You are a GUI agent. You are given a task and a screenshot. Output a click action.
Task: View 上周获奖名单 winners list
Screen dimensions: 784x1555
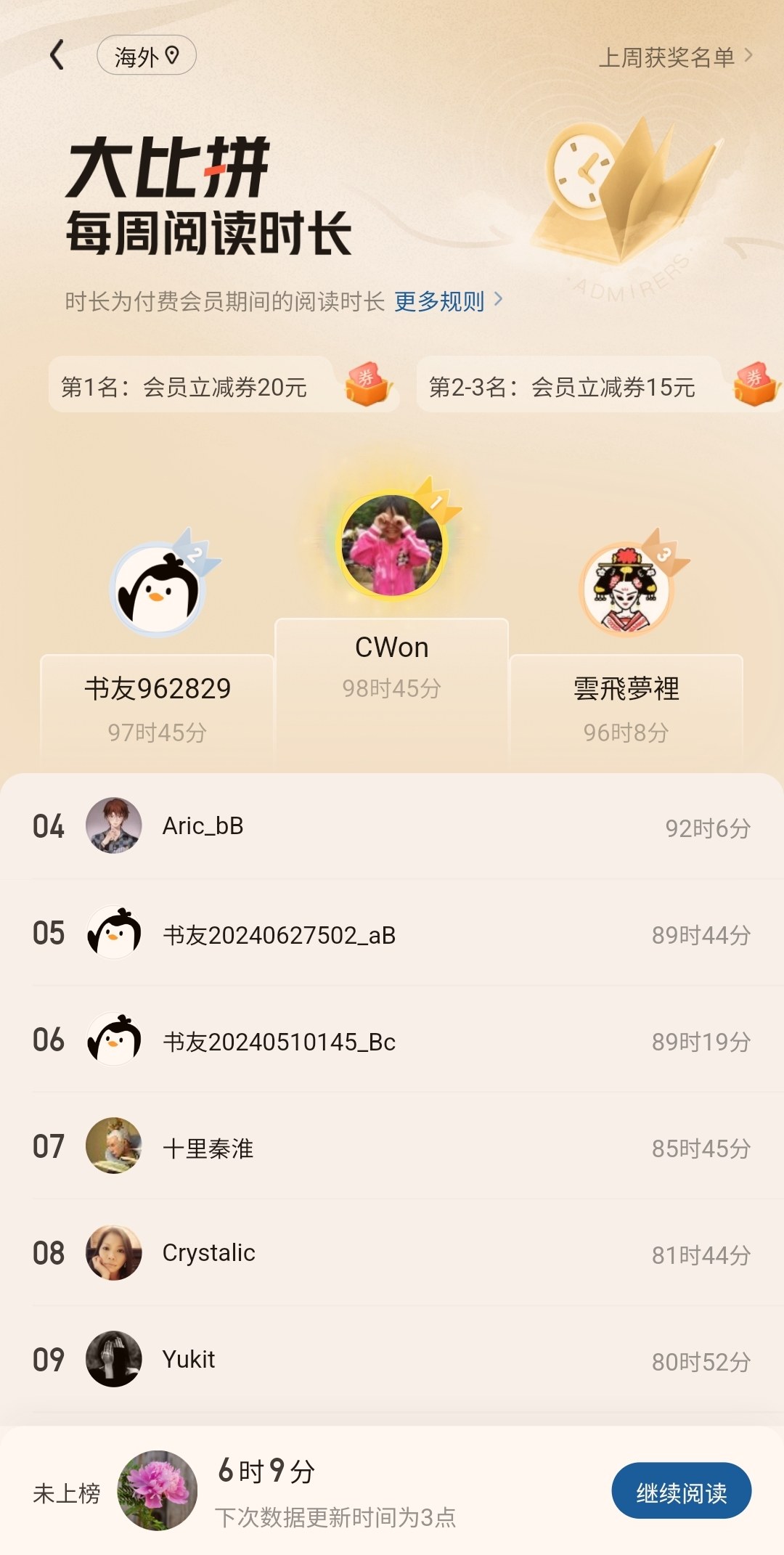(675, 57)
